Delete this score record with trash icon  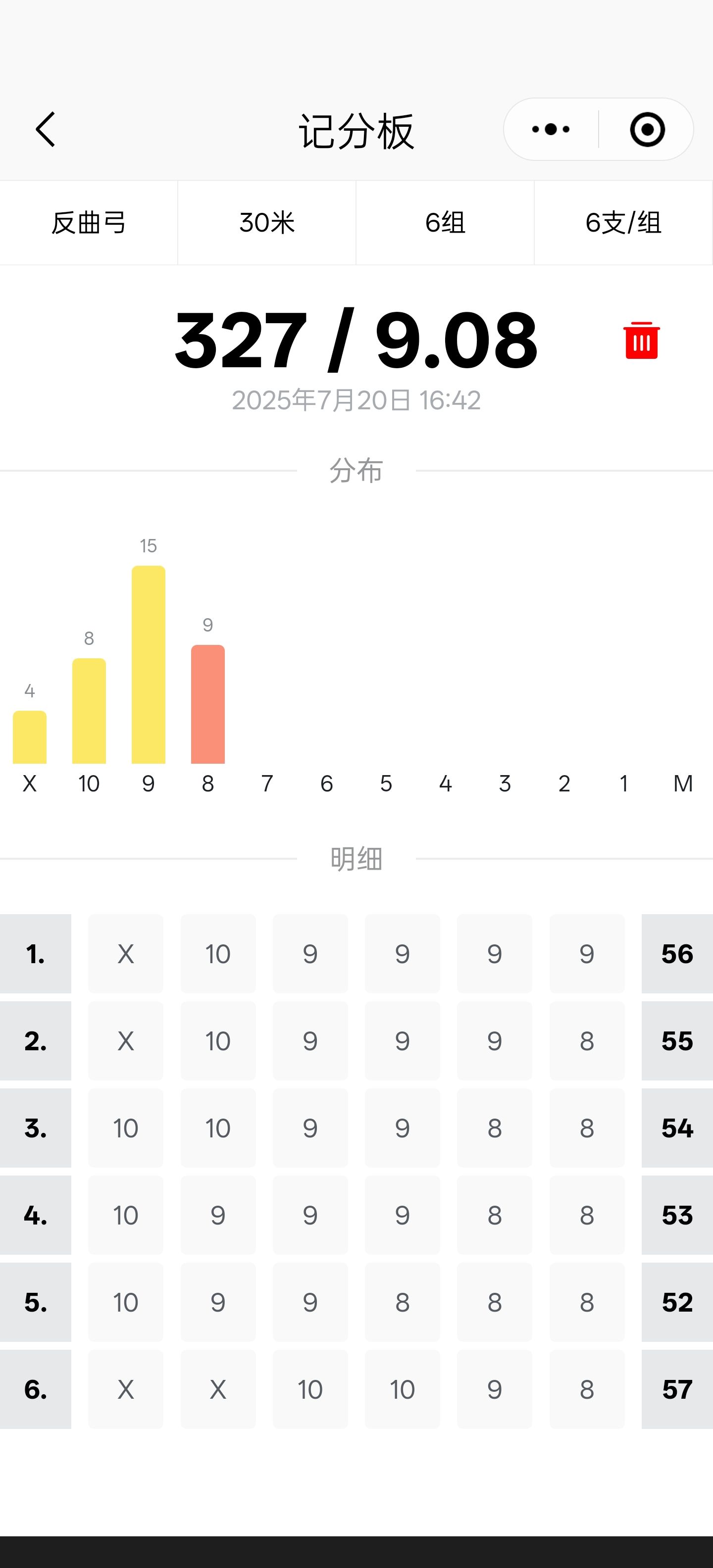coord(641,340)
